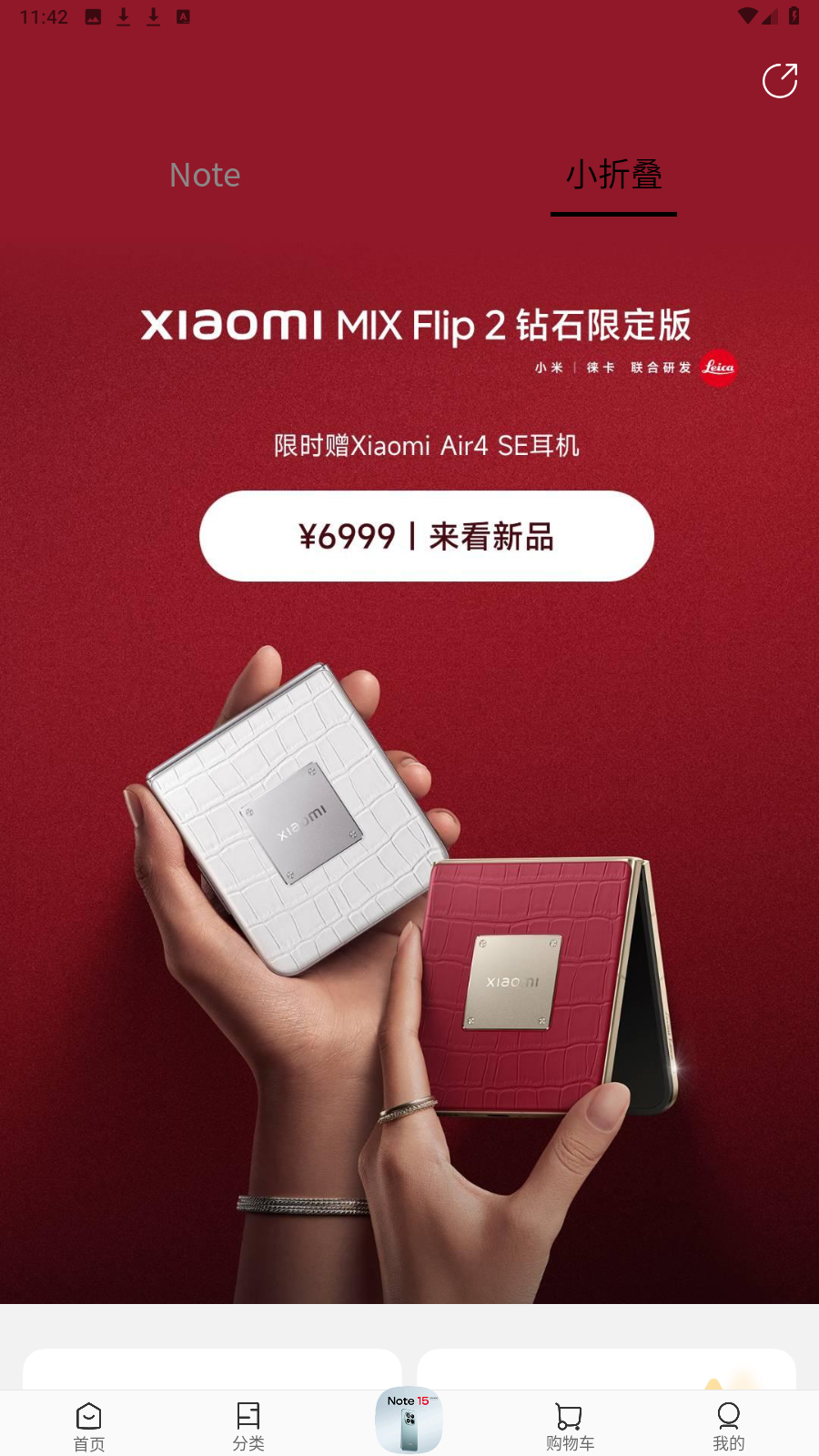Switch to the 我的 profile tab
819x1456 pixels.
click(x=728, y=1425)
